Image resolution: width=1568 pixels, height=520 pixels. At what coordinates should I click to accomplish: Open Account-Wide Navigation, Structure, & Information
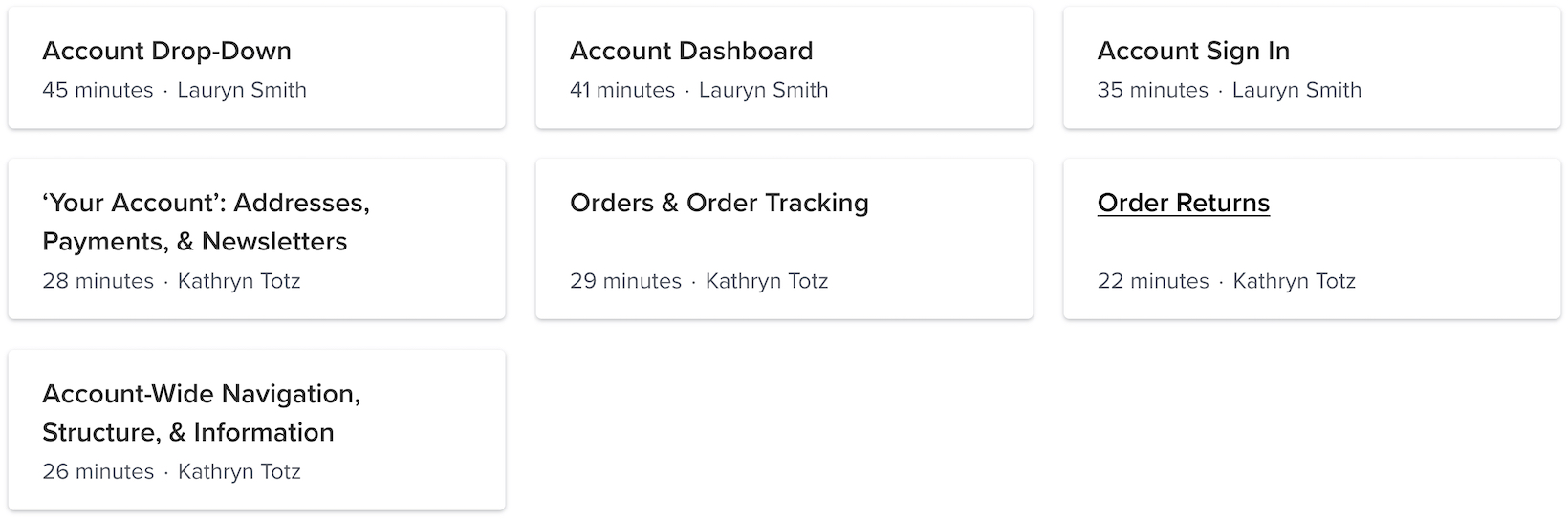click(201, 413)
